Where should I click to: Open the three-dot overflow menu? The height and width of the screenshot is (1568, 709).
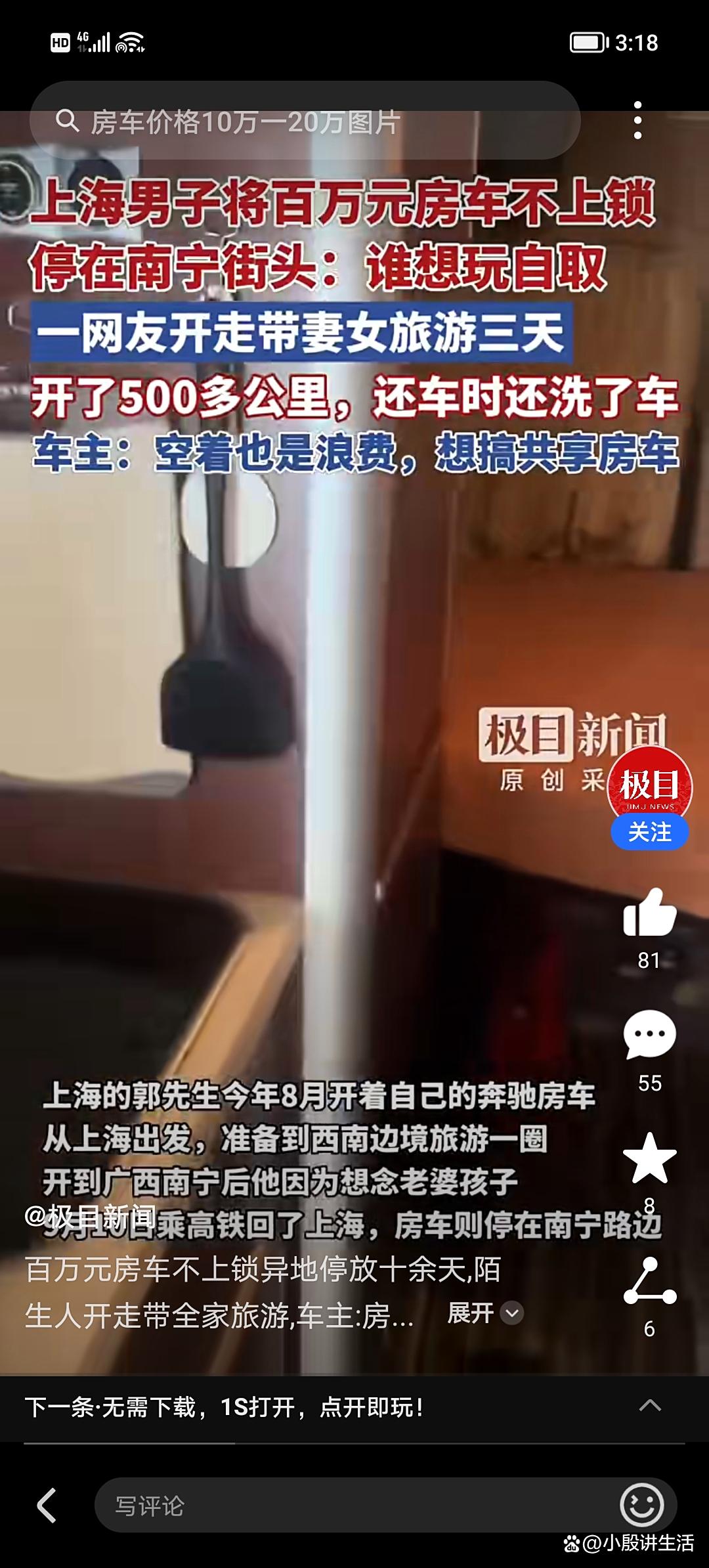pos(637,120)
